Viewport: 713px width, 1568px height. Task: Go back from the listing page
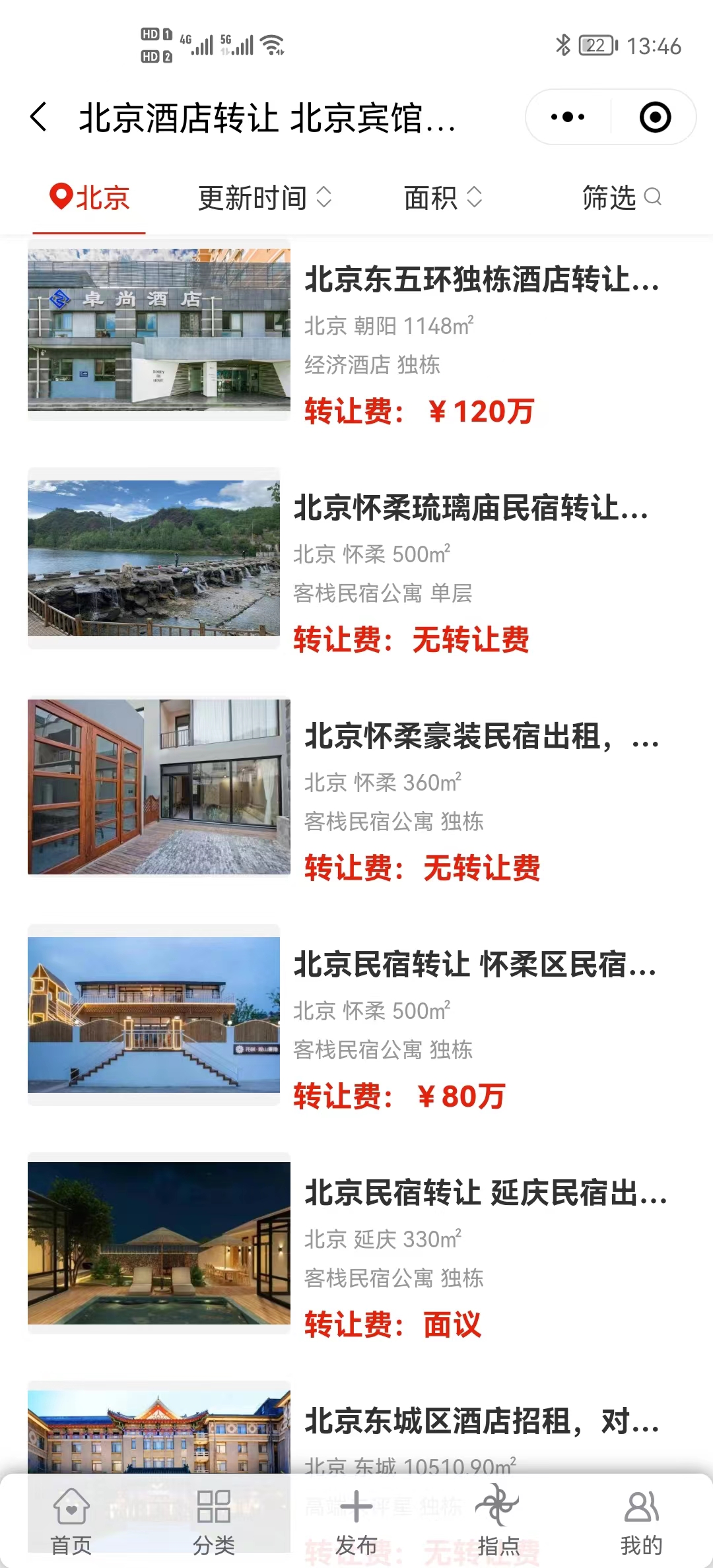[40, 117]
